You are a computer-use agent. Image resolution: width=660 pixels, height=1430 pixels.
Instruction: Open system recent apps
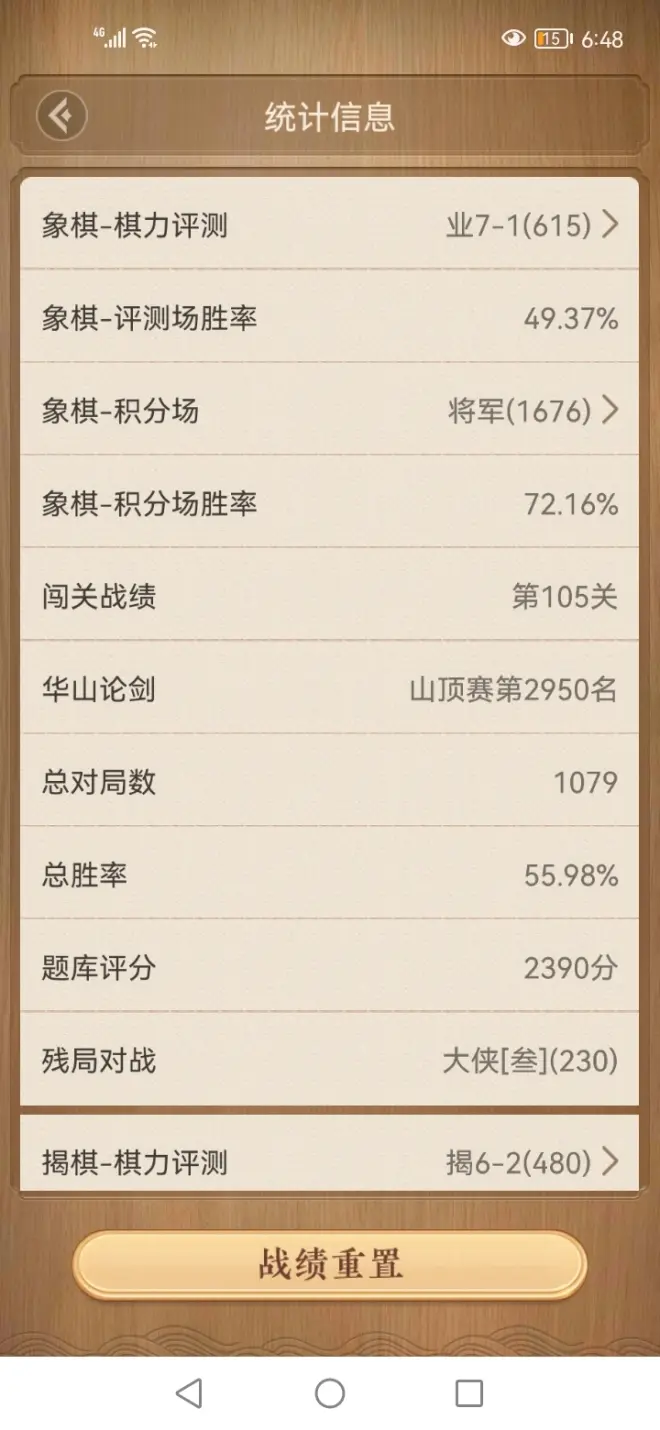coord(469,1393)
